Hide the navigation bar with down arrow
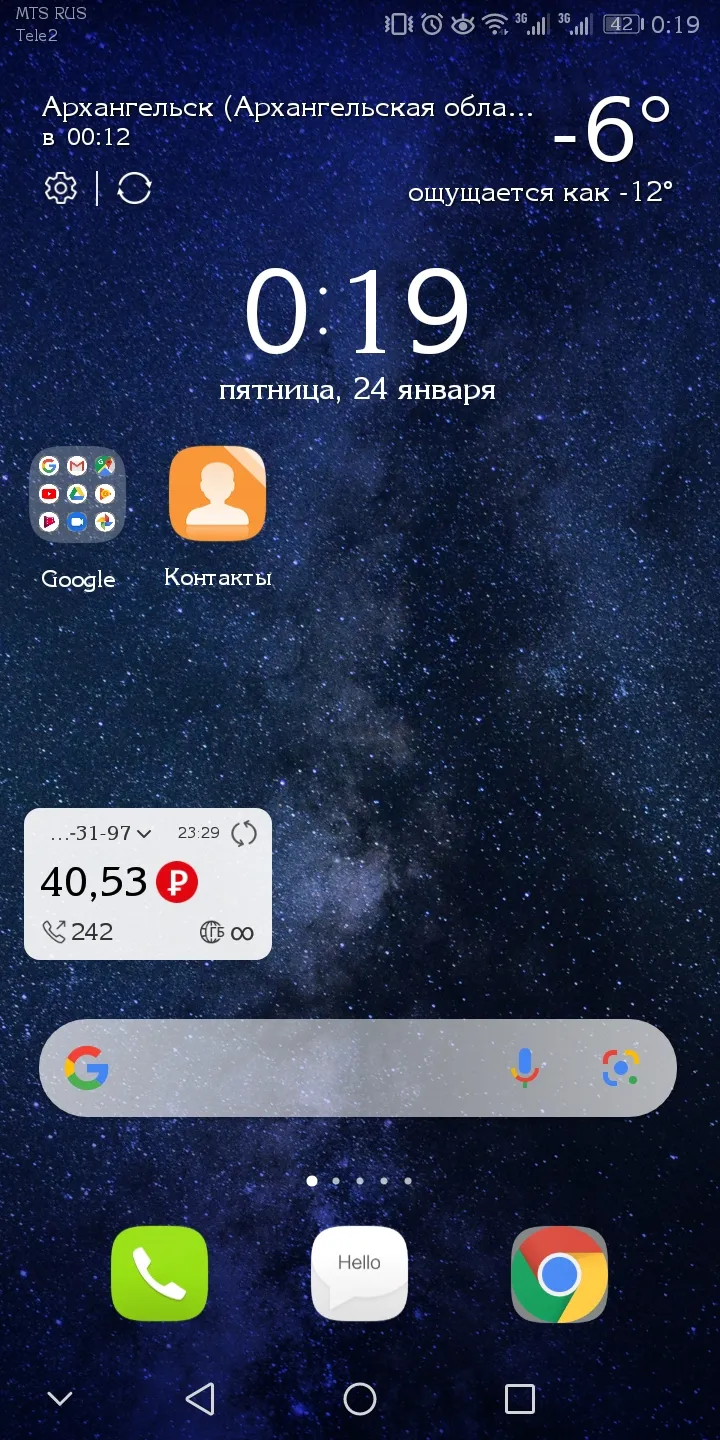 tap(60, 1399)
